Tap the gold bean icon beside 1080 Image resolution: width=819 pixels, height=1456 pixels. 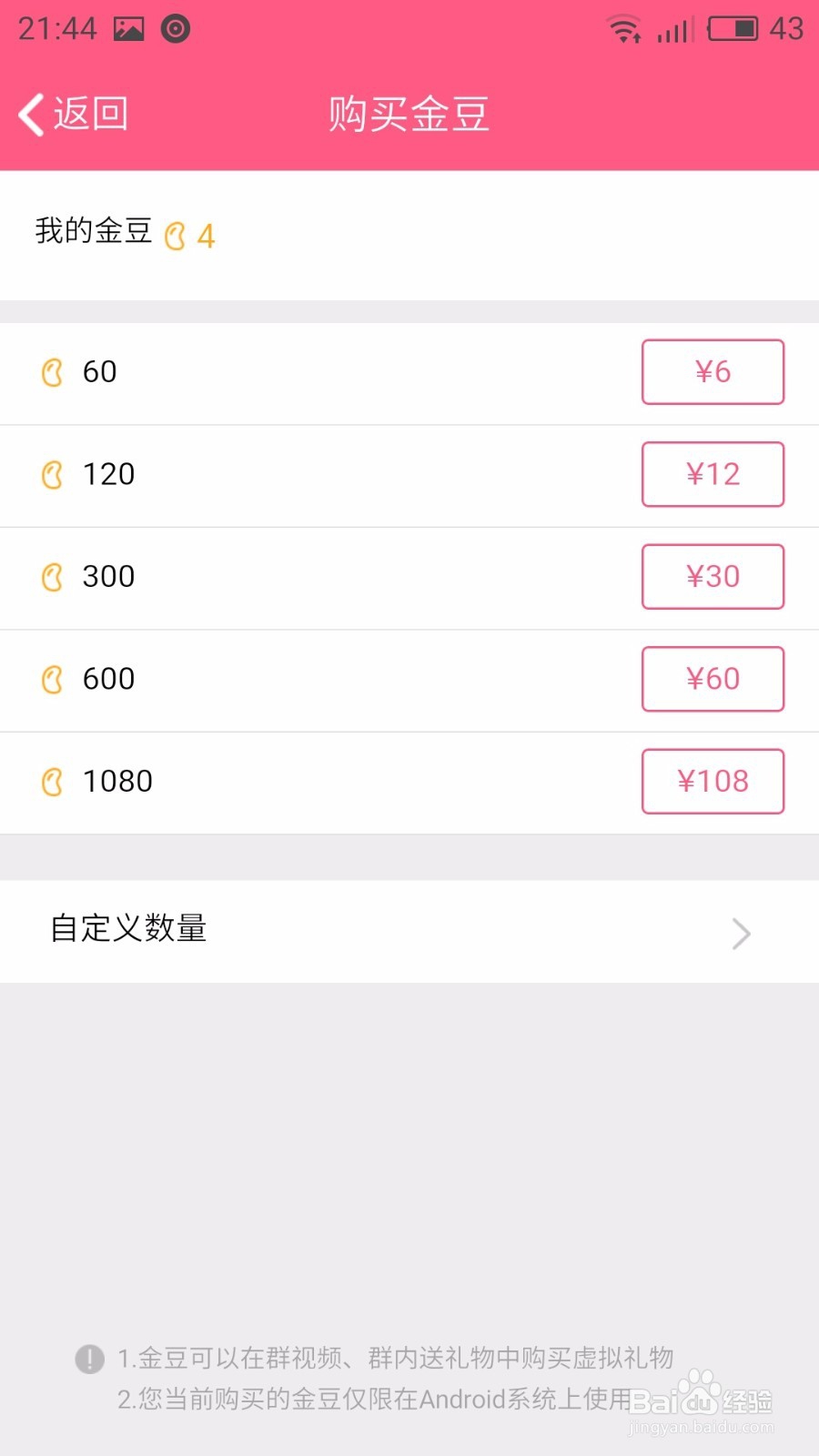click(x=53, y=781)
